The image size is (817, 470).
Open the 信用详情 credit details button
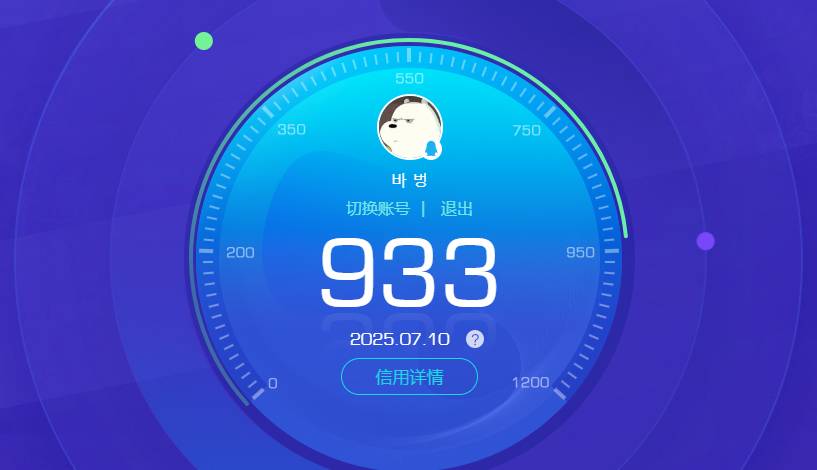pyautogui.click(x=409, y=377)
